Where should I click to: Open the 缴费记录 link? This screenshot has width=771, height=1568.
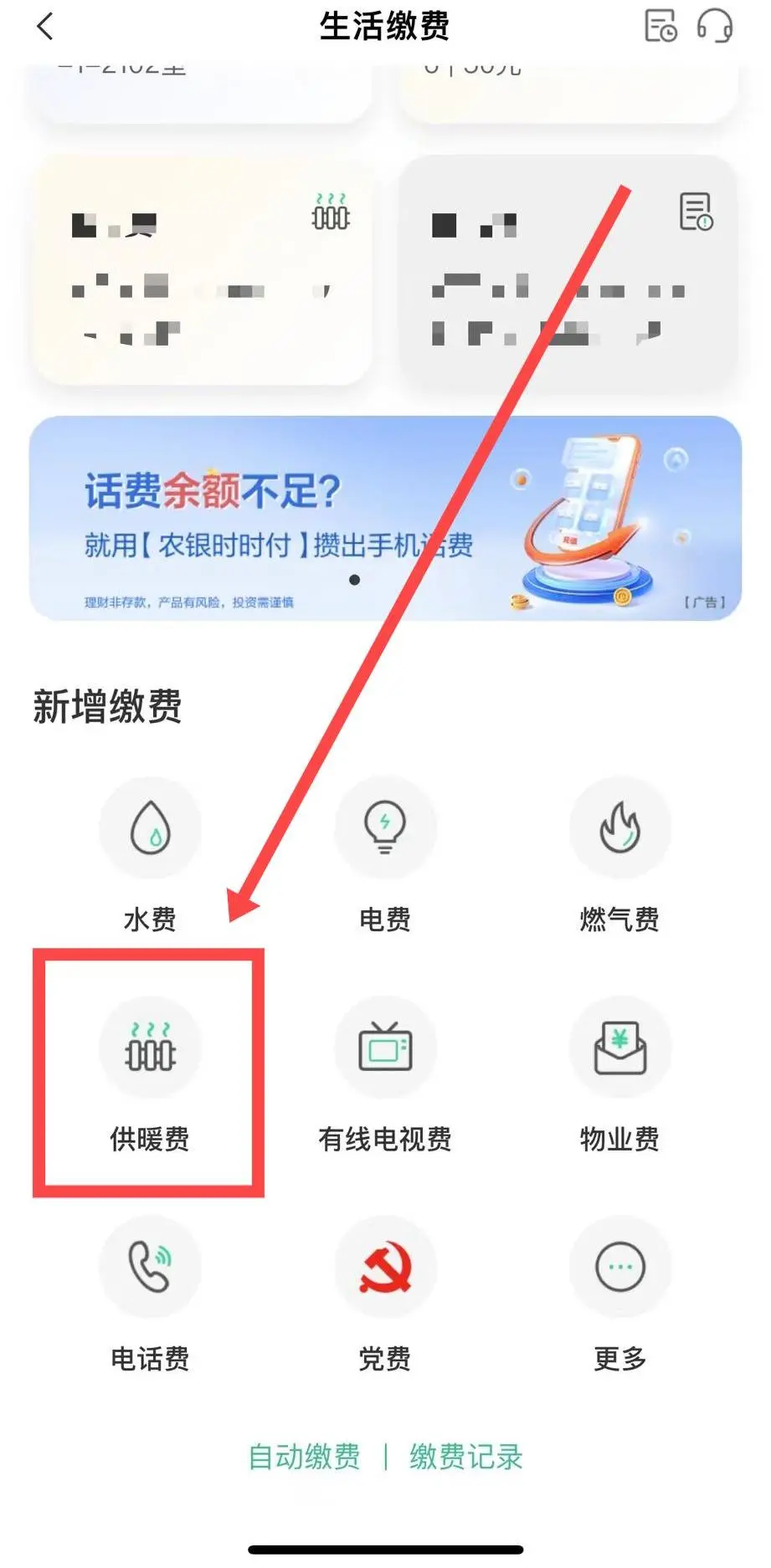[466, 1457]
